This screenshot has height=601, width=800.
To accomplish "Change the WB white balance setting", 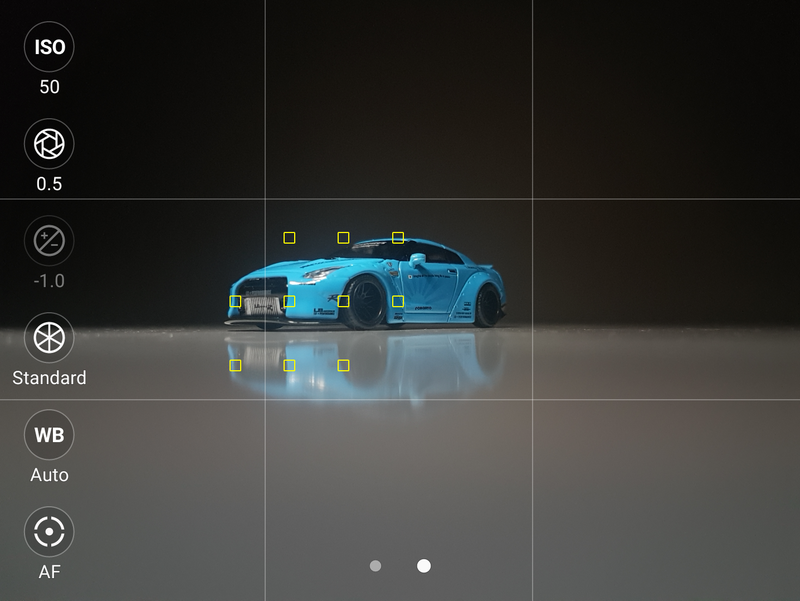I will pos(49,435).
